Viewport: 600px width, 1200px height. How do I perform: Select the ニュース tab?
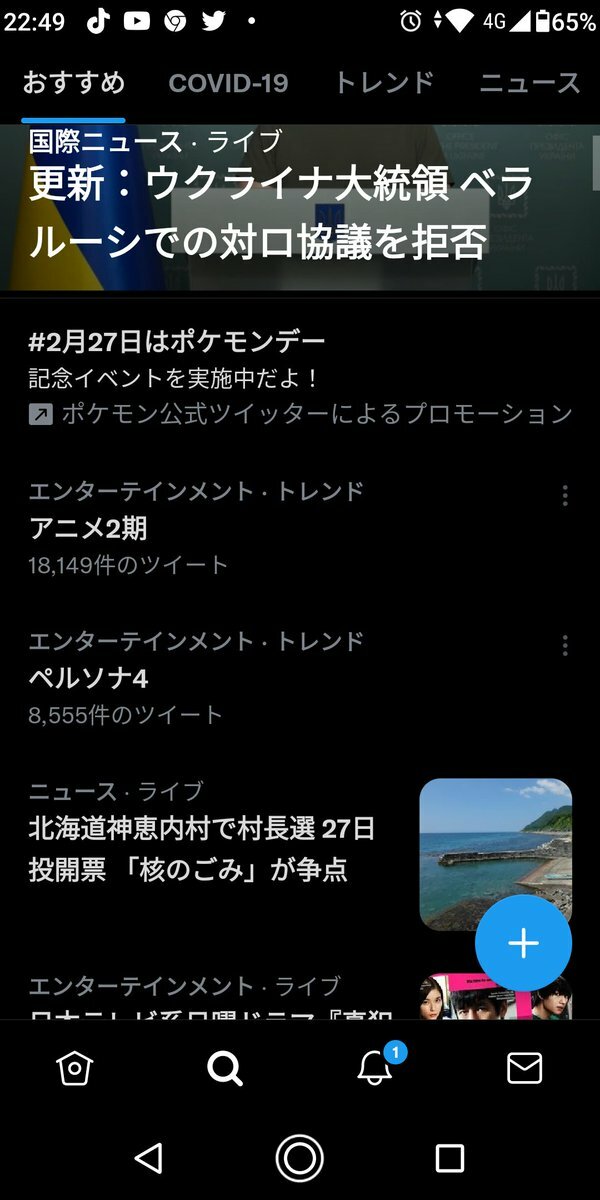(x=529, y=83)
